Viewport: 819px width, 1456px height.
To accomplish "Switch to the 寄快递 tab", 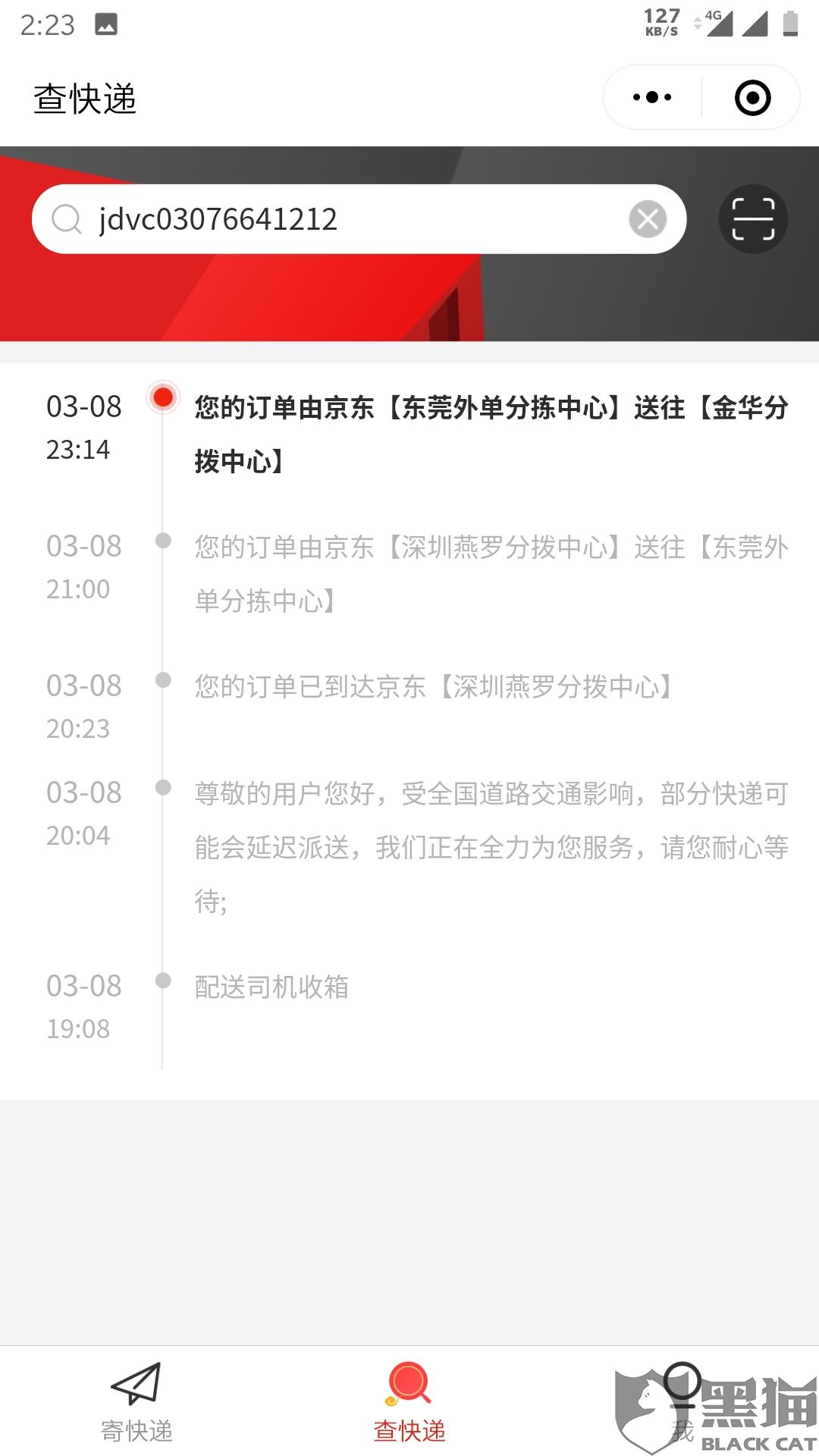I will [x=136, y=1401].
